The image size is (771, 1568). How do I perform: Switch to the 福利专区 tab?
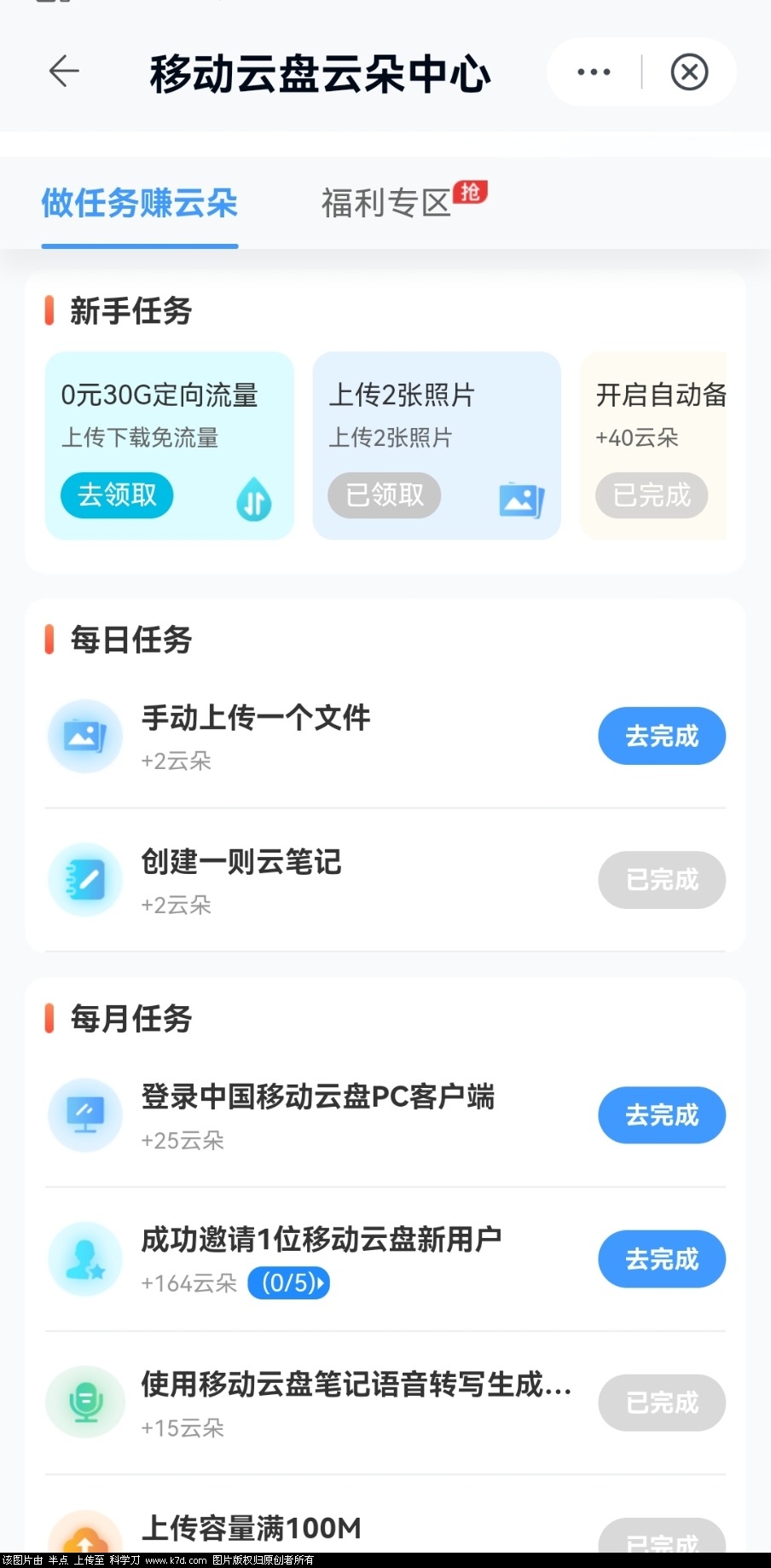click(x=386, y=204)
